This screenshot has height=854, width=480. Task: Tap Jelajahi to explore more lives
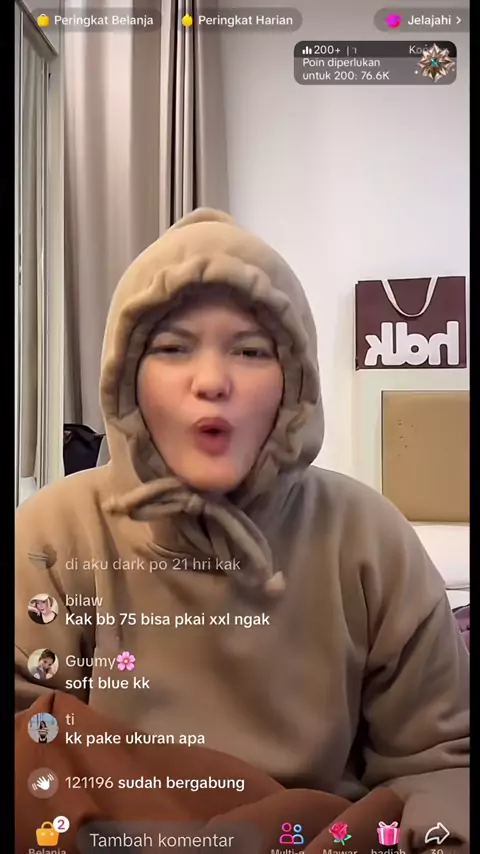coord(422,20)
